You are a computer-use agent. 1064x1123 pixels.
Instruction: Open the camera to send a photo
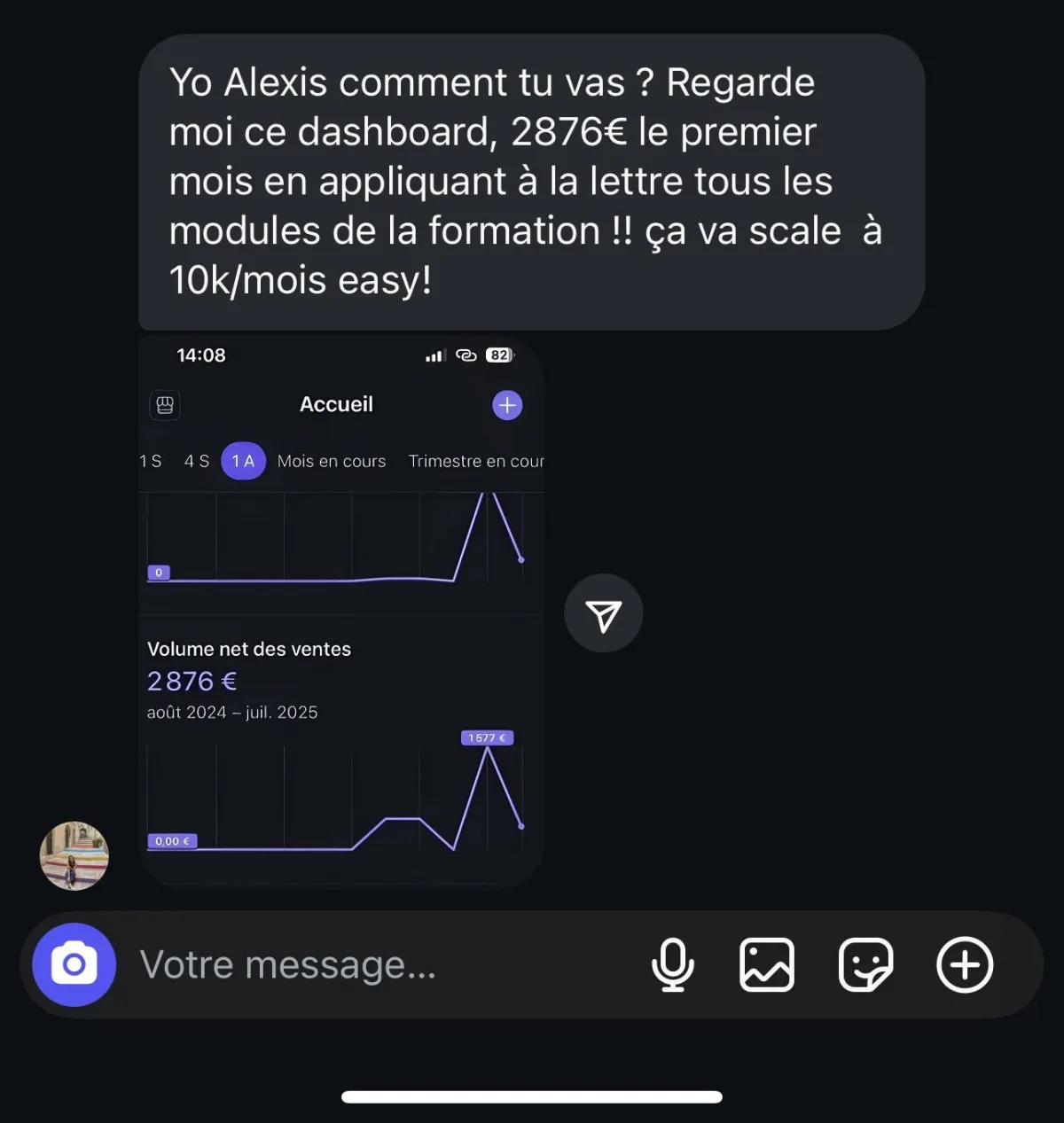pyautogui.click(x=74, y=964)
